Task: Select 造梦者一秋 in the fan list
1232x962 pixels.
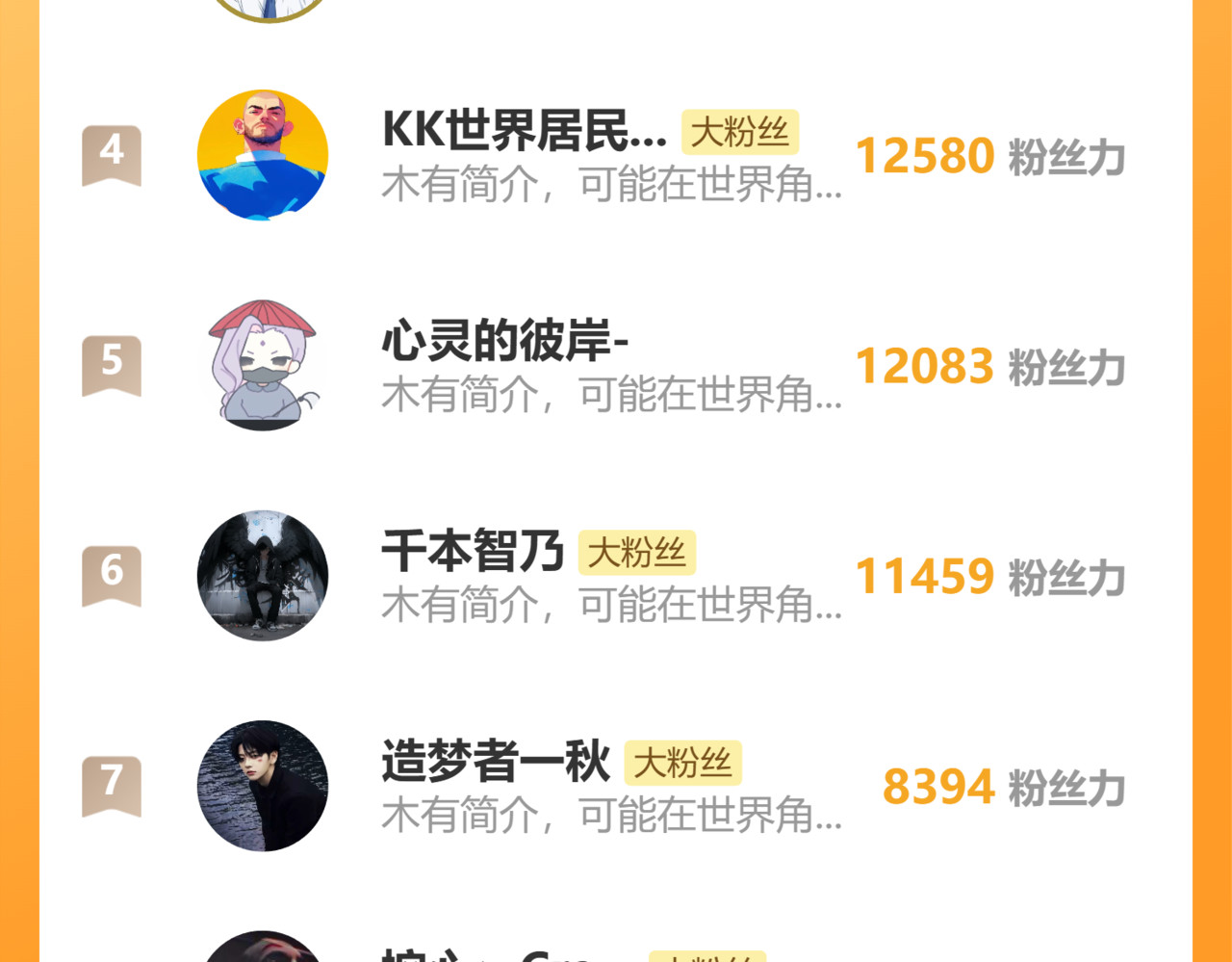Action: pyautogui.click(x=496, y=763)
